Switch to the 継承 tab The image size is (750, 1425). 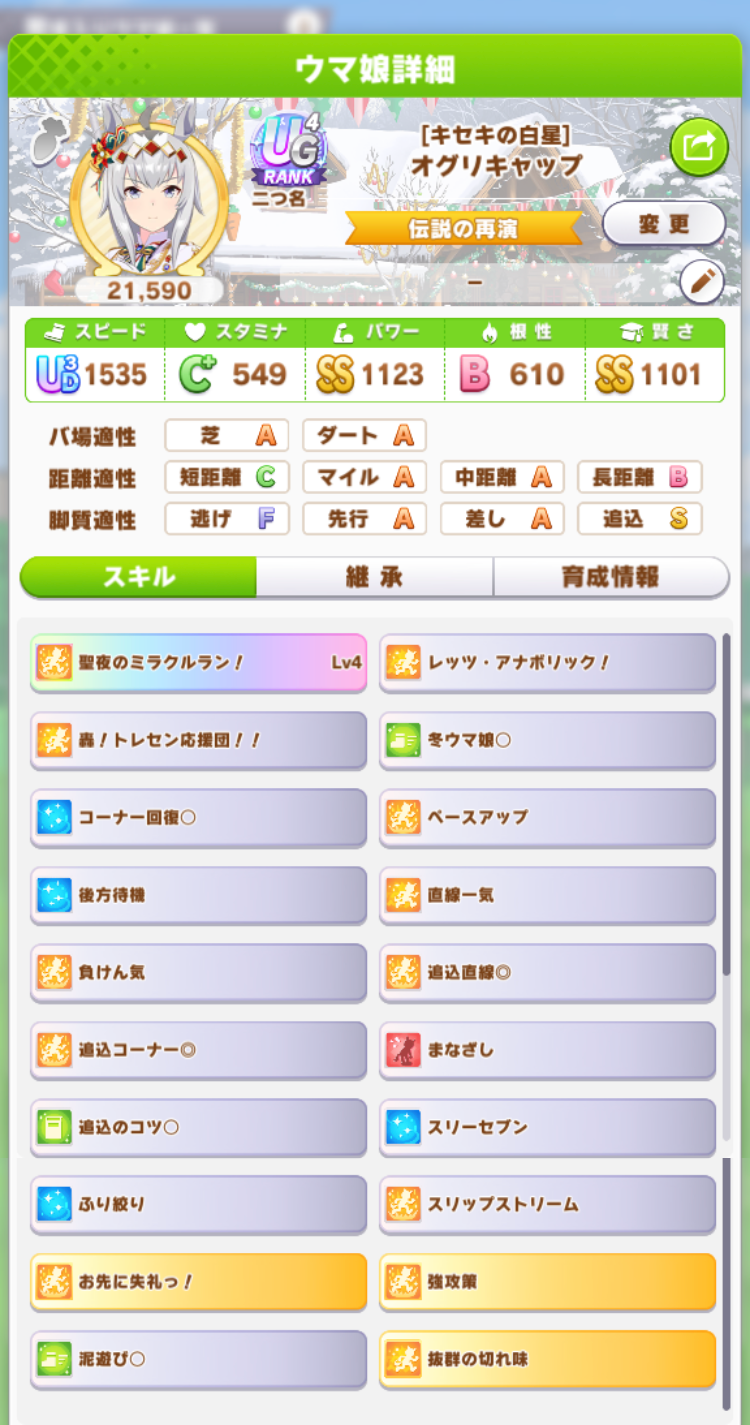coord(375,577)
